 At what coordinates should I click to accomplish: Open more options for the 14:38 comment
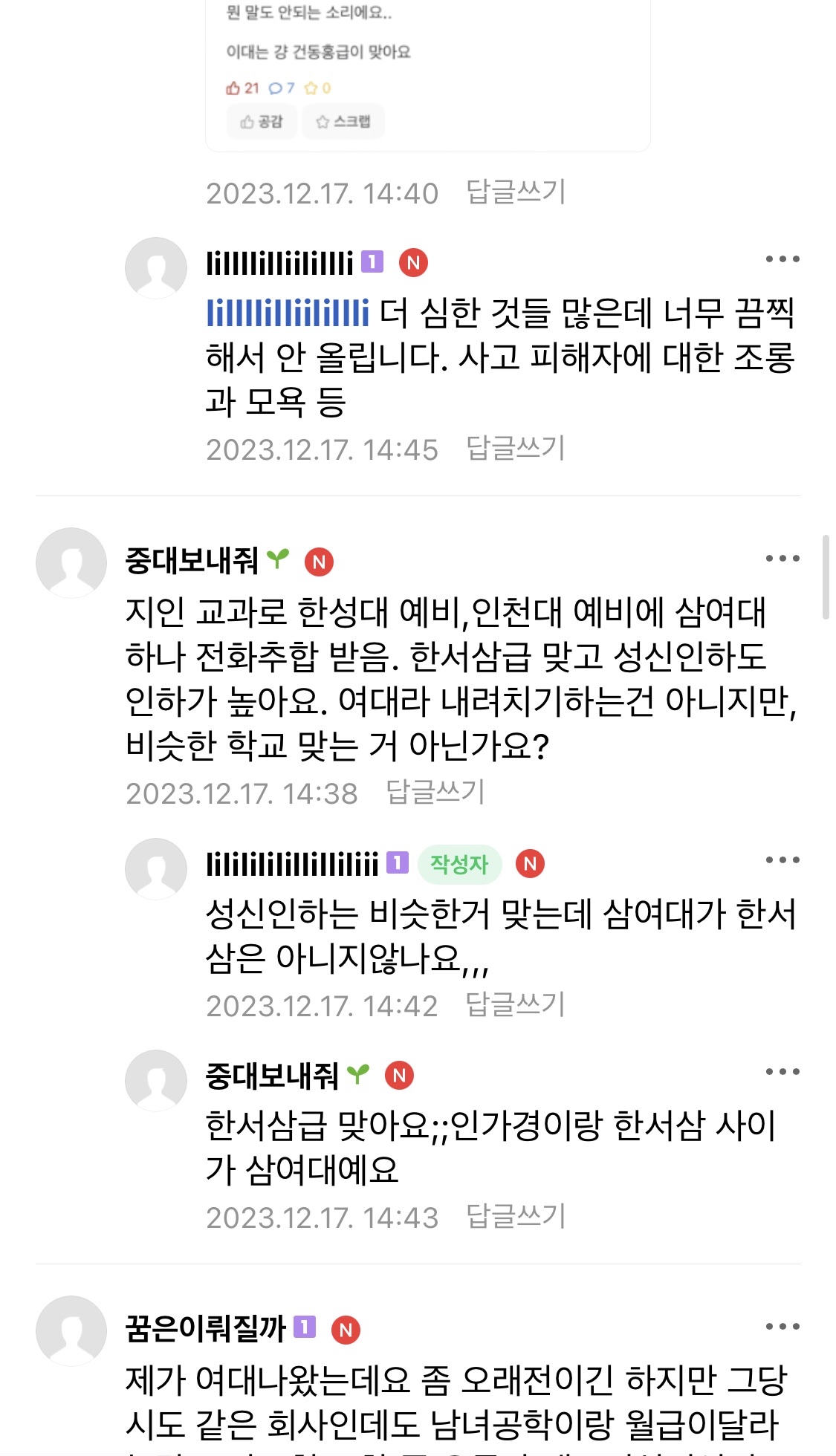click(x=782, y=559)
